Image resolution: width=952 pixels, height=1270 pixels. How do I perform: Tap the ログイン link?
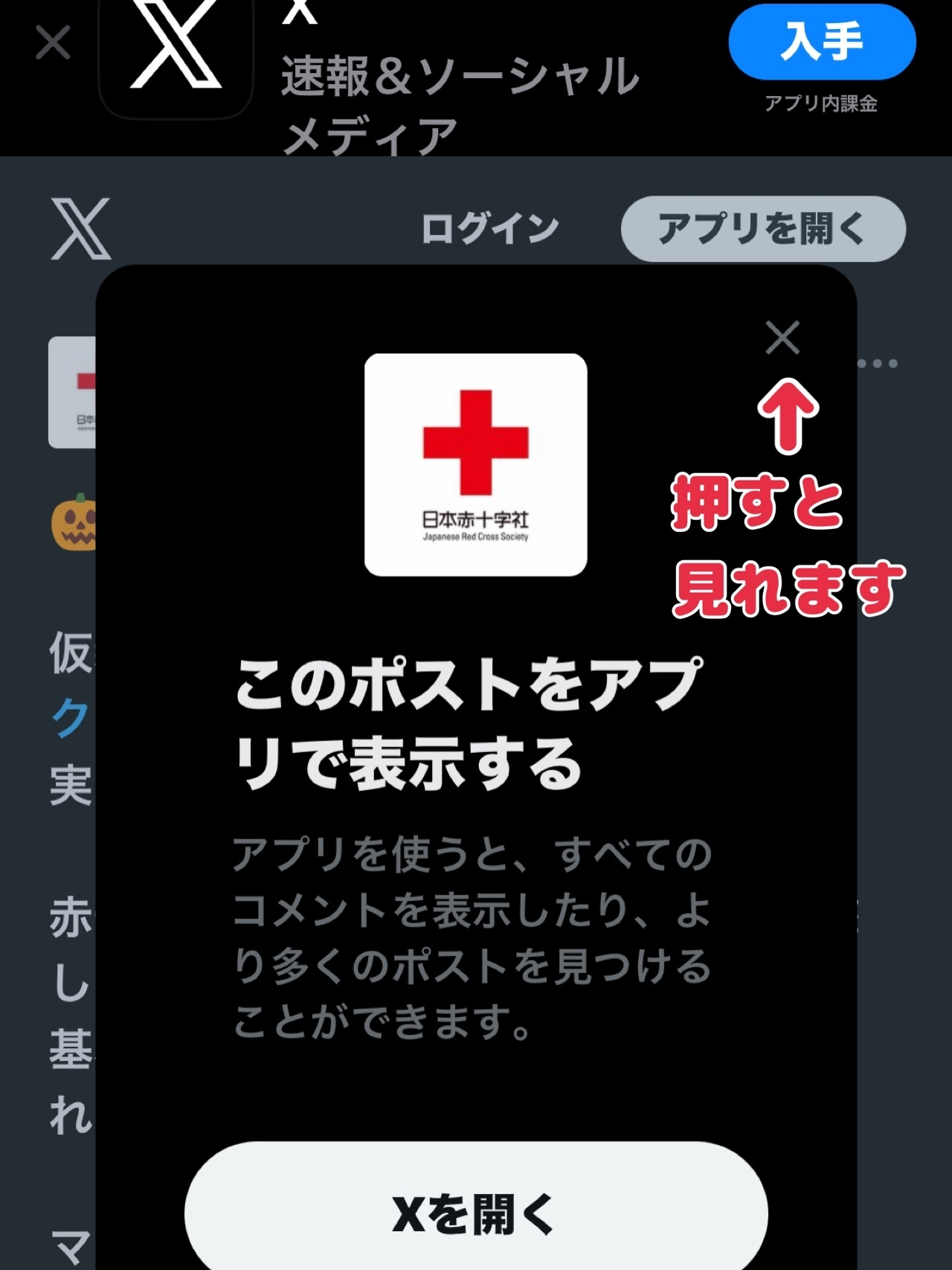[x=489, y=228]
